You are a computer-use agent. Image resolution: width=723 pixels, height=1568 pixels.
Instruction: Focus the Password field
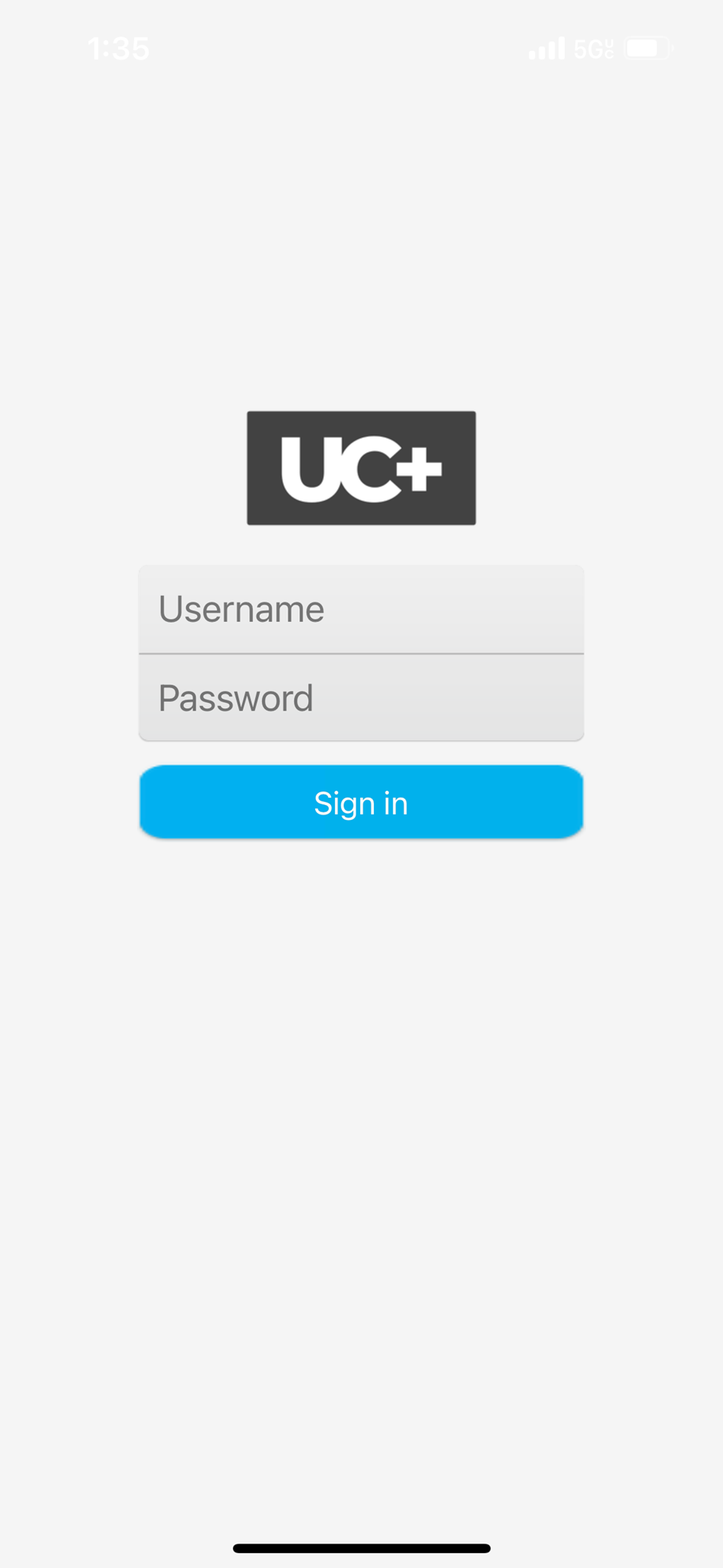[361, 698]
